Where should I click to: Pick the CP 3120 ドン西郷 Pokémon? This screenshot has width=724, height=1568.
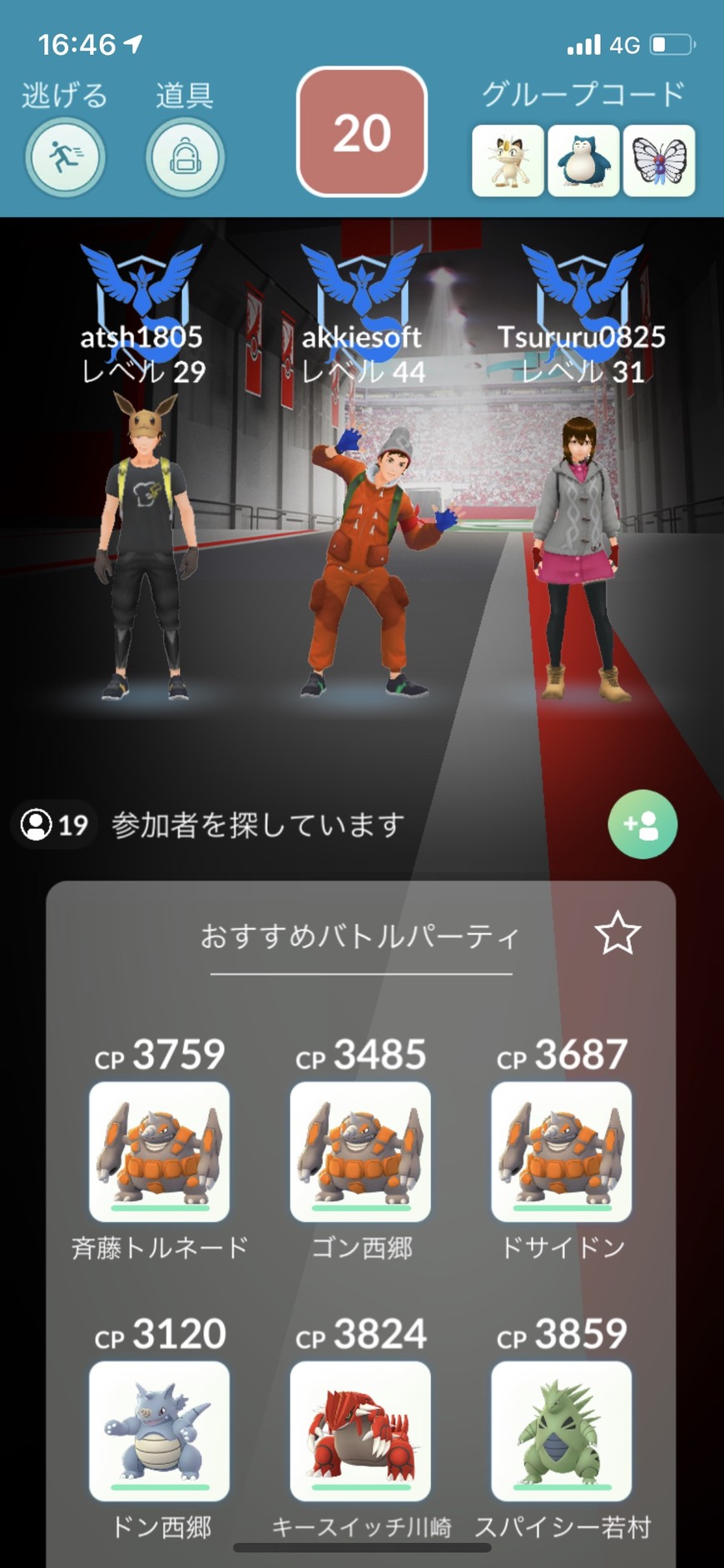pyautogui.click(x=159, y=1431)
